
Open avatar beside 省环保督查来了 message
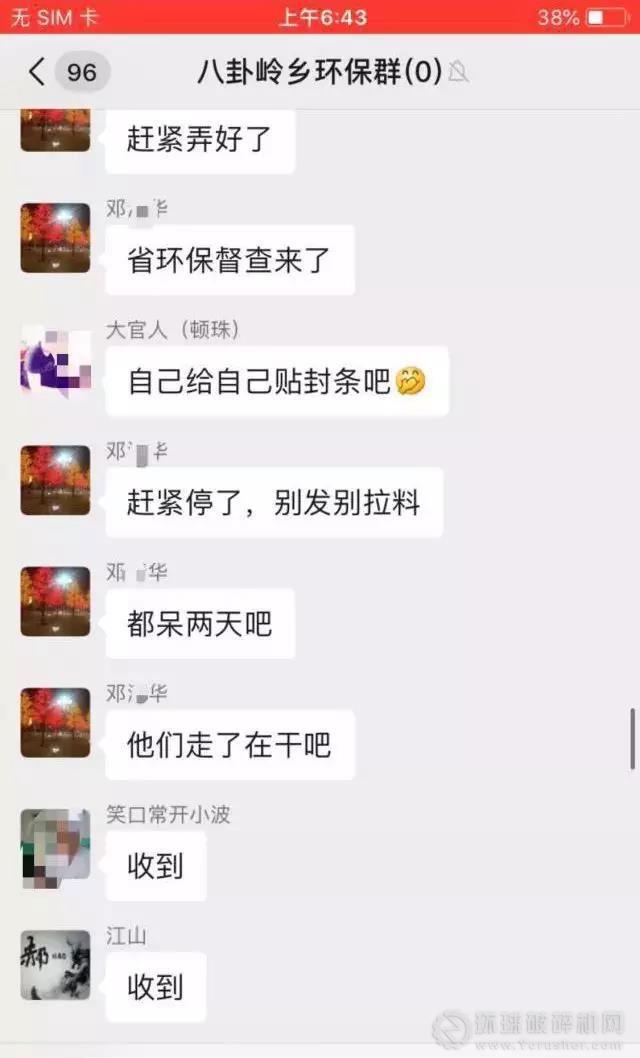[x=55, y=238]
